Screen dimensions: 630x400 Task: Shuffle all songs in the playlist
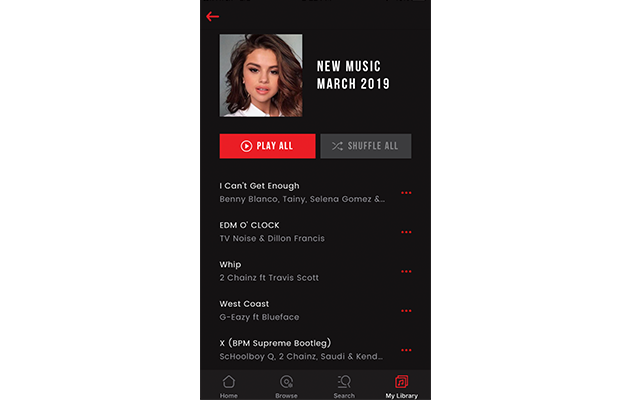(365, 146)
